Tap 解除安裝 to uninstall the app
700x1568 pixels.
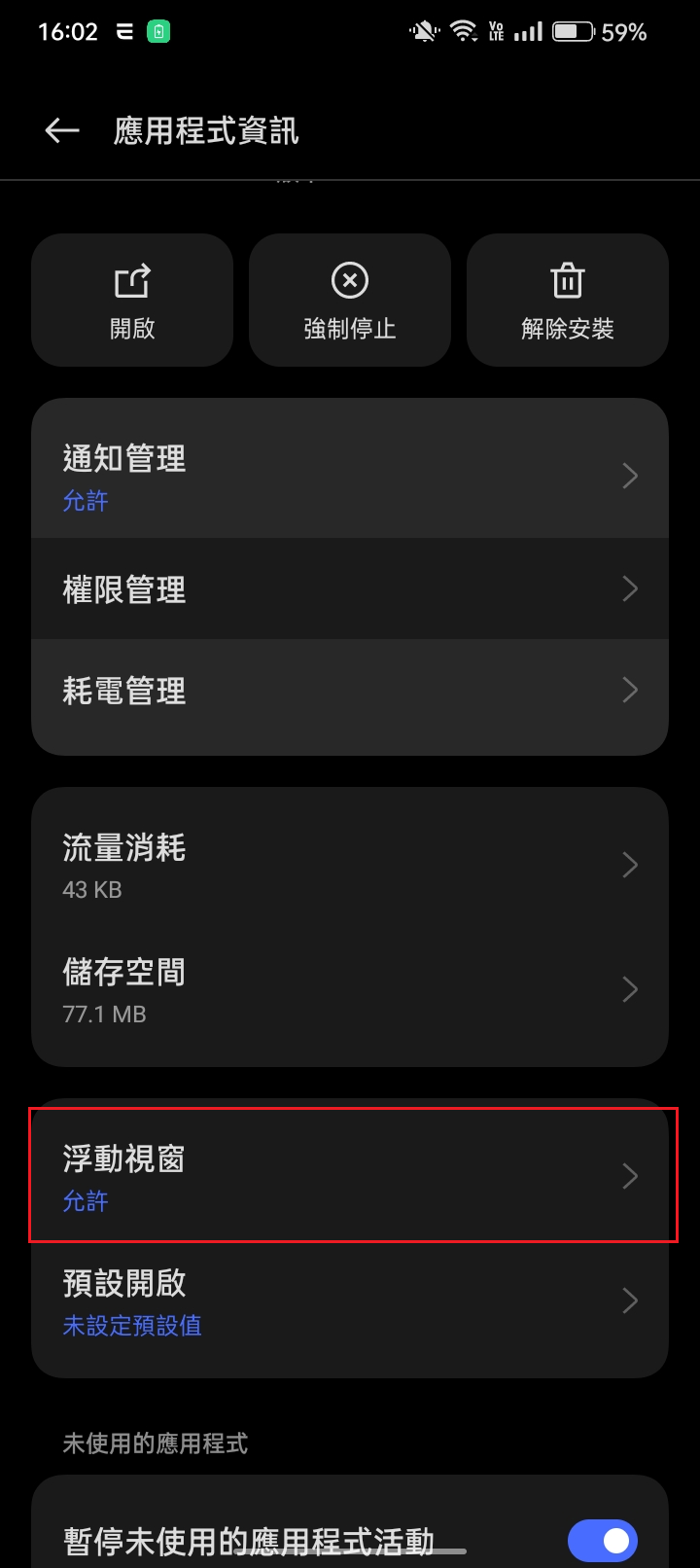pyautogui.click(x=568, y=301)
